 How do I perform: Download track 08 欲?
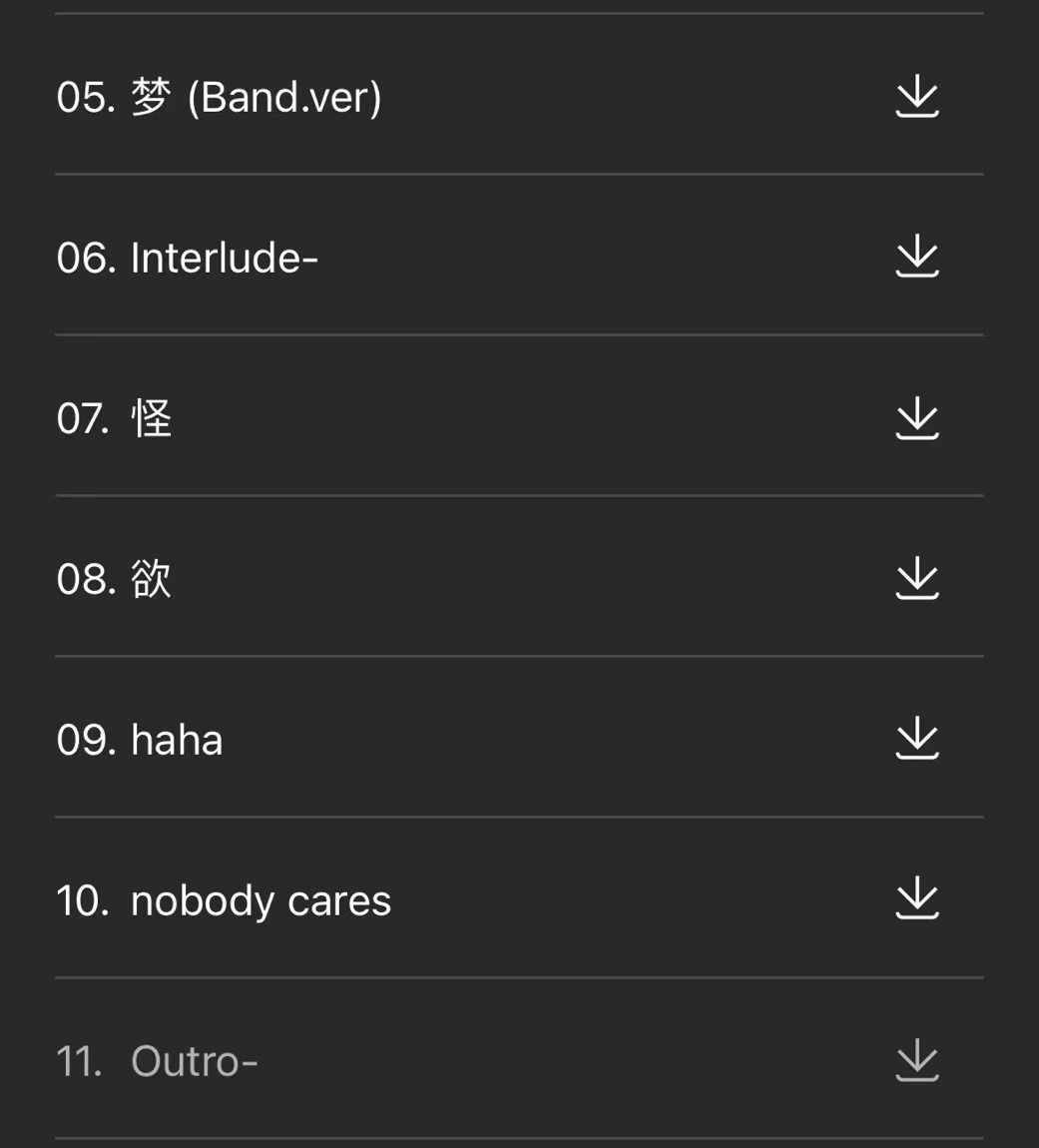point(916,578)
